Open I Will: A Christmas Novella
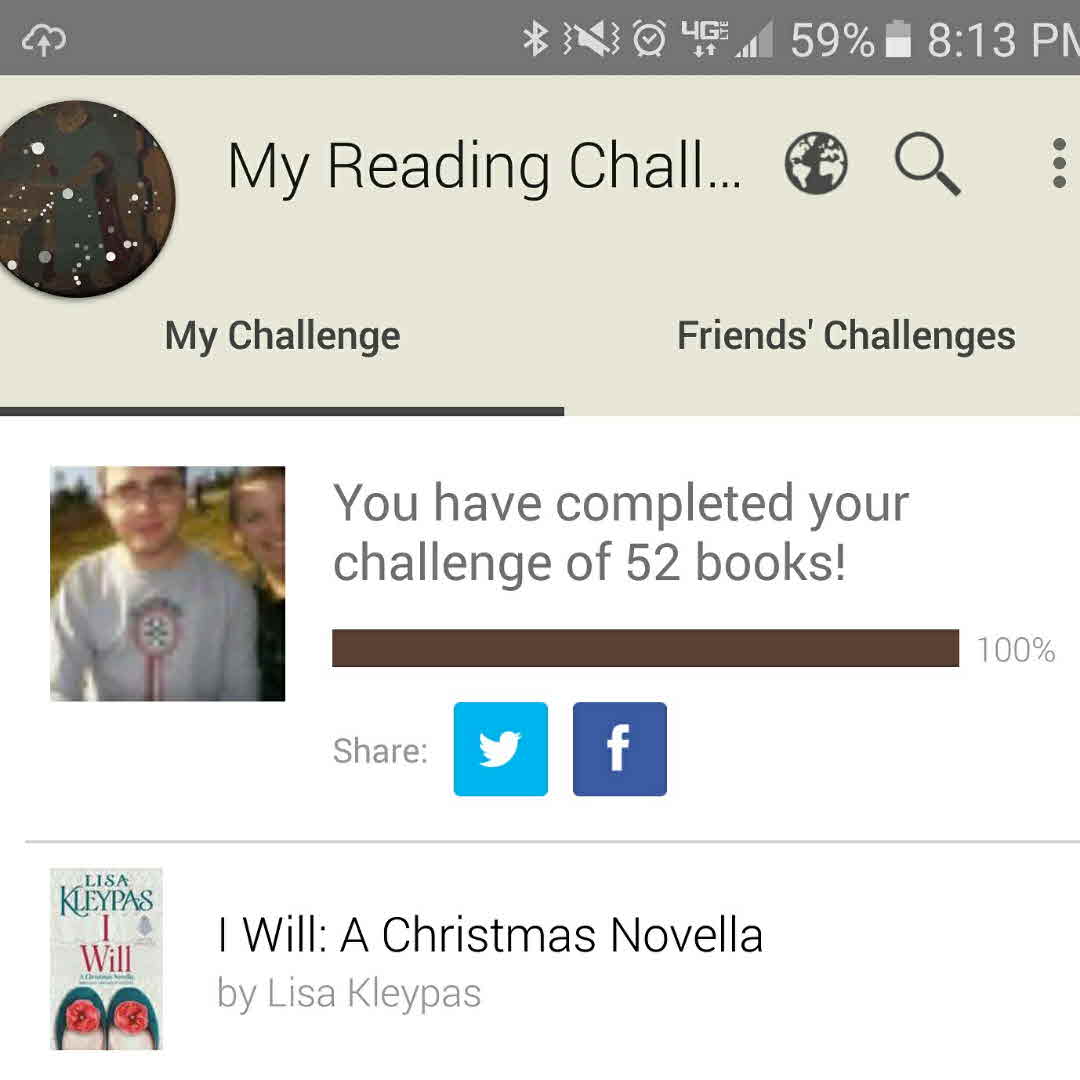Image resolution: width=1080 pixels, height=1080 pixels. (490, 936)
